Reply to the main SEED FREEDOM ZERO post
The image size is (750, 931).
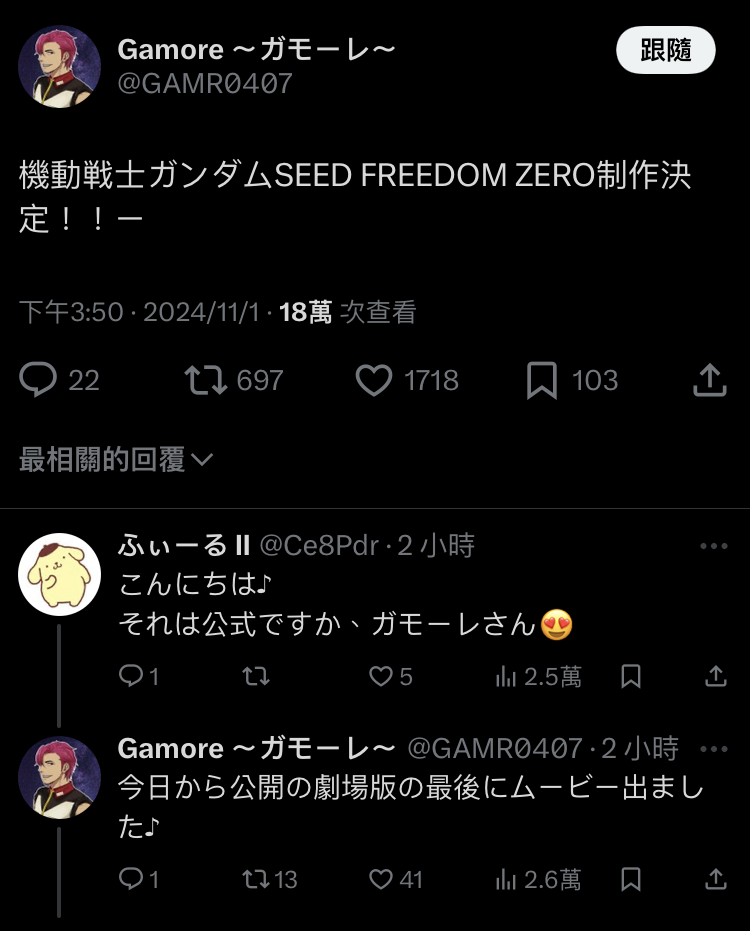[38, 380]
